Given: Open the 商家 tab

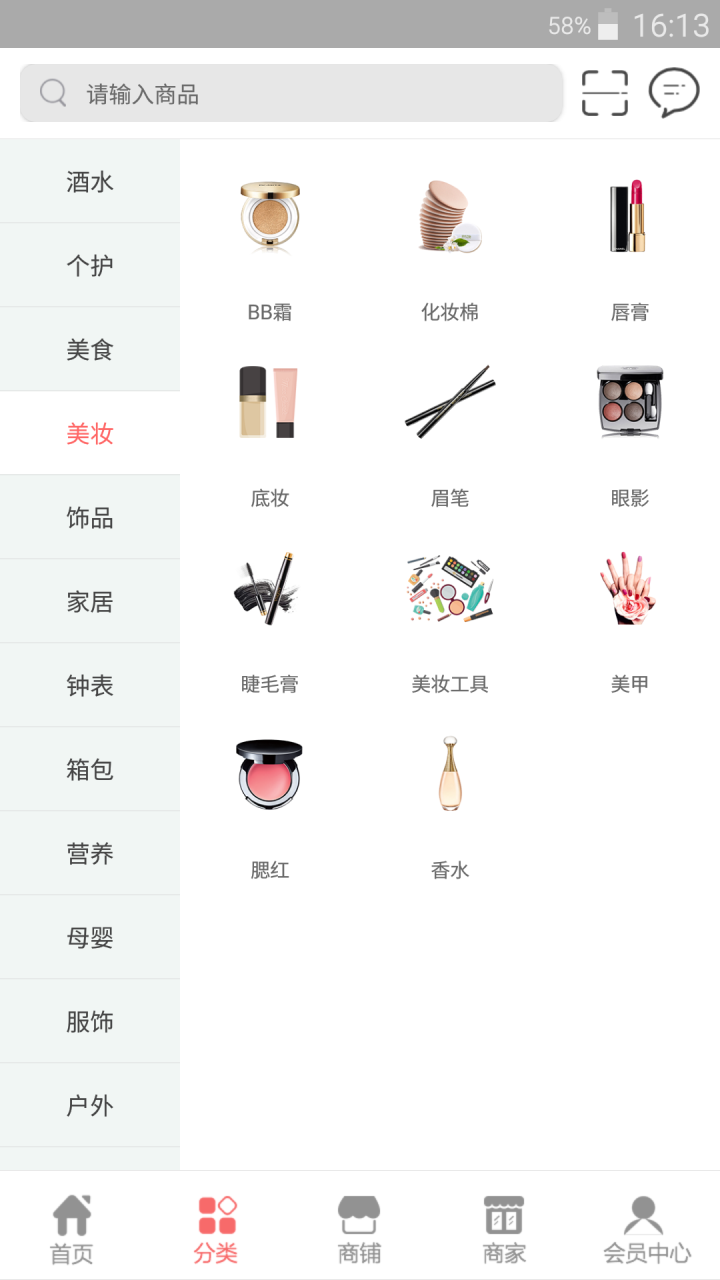Looking at the screenshot, I should point(504,1228).
